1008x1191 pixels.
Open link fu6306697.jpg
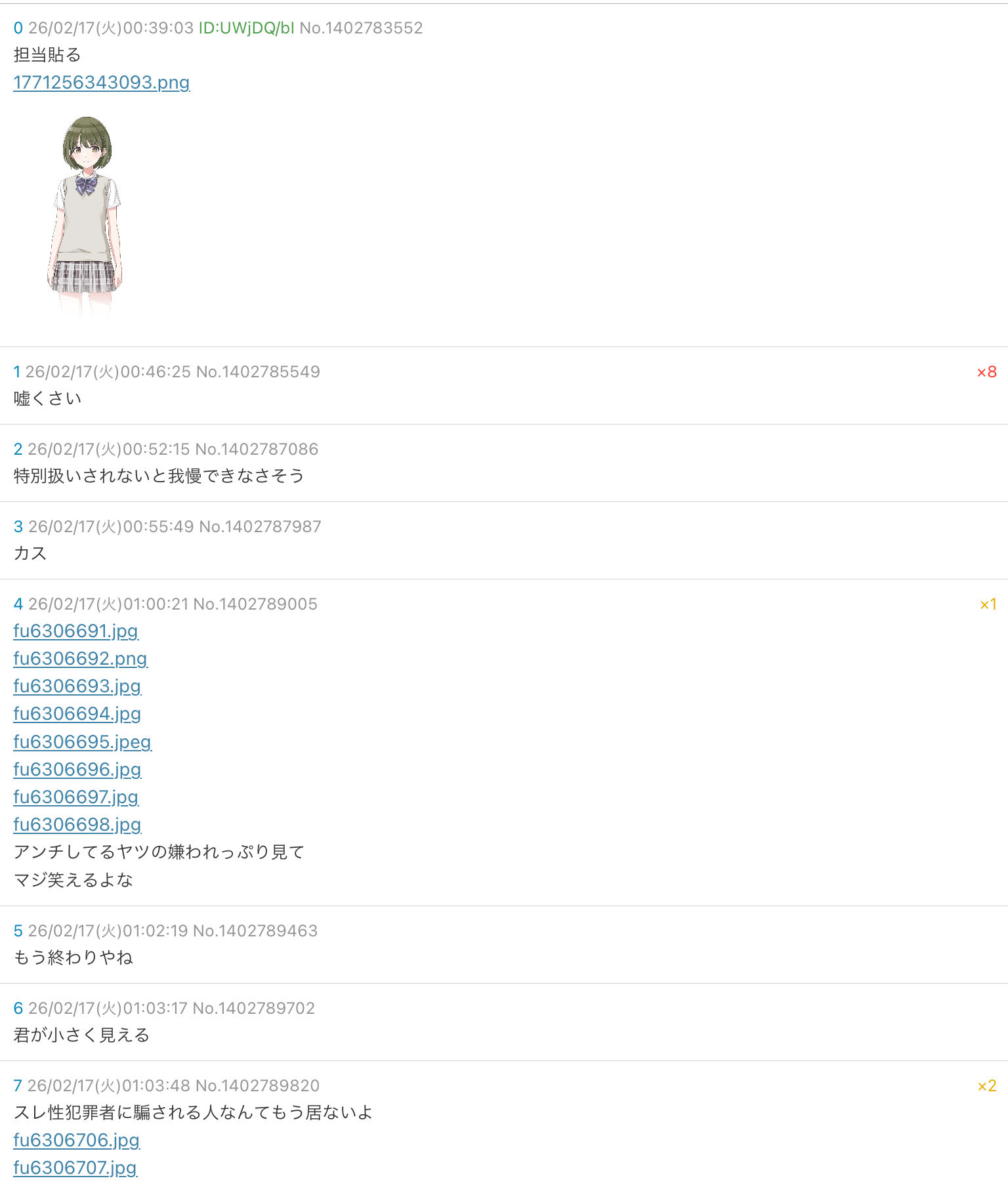tap(75, 797)
